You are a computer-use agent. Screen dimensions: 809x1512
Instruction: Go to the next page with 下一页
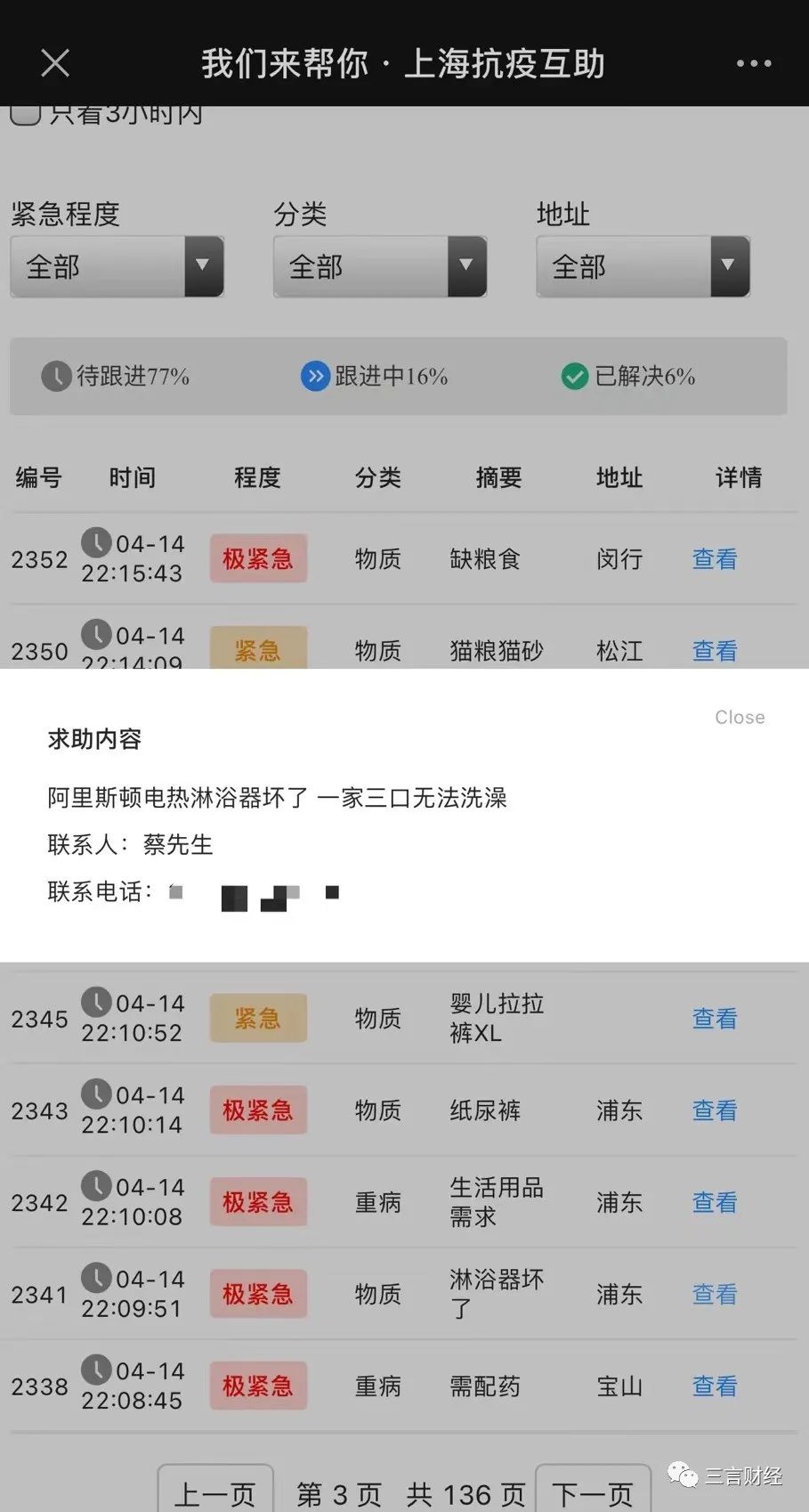593,1492
